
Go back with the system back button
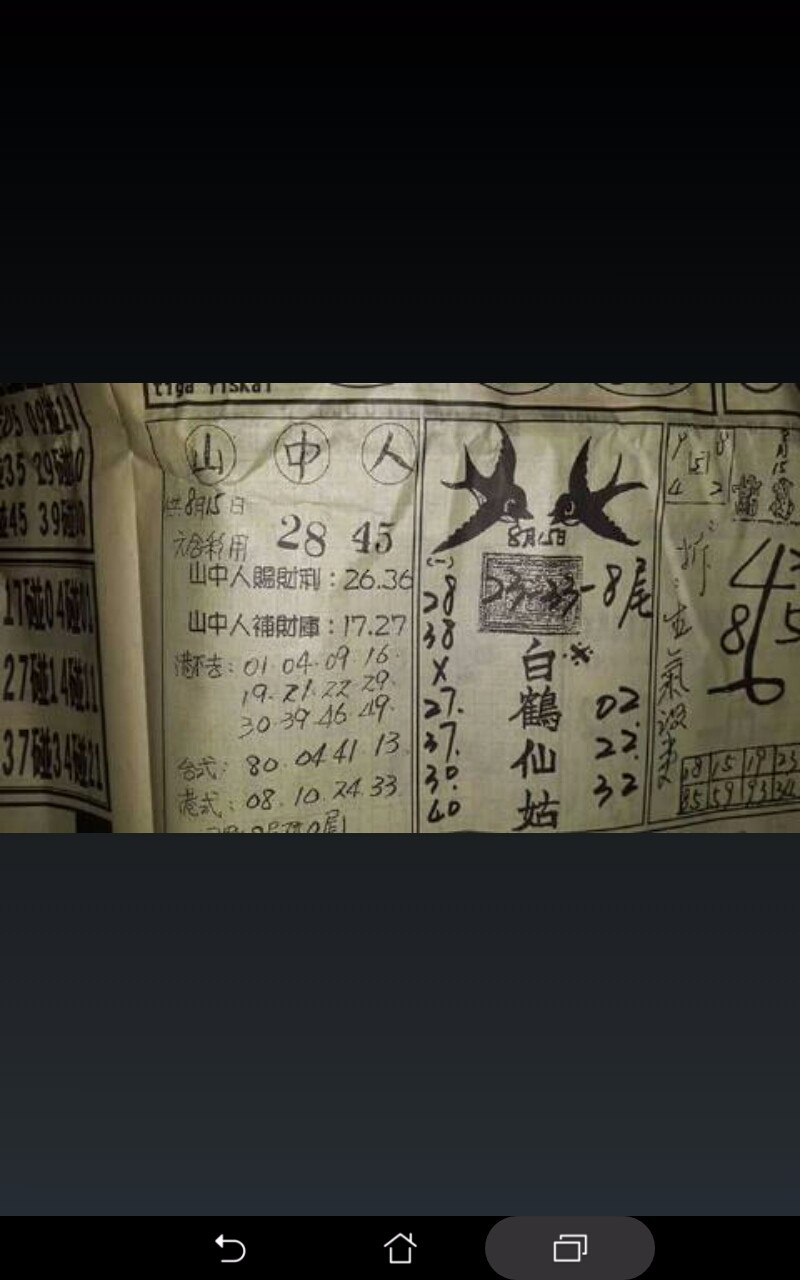(230, 1248)
